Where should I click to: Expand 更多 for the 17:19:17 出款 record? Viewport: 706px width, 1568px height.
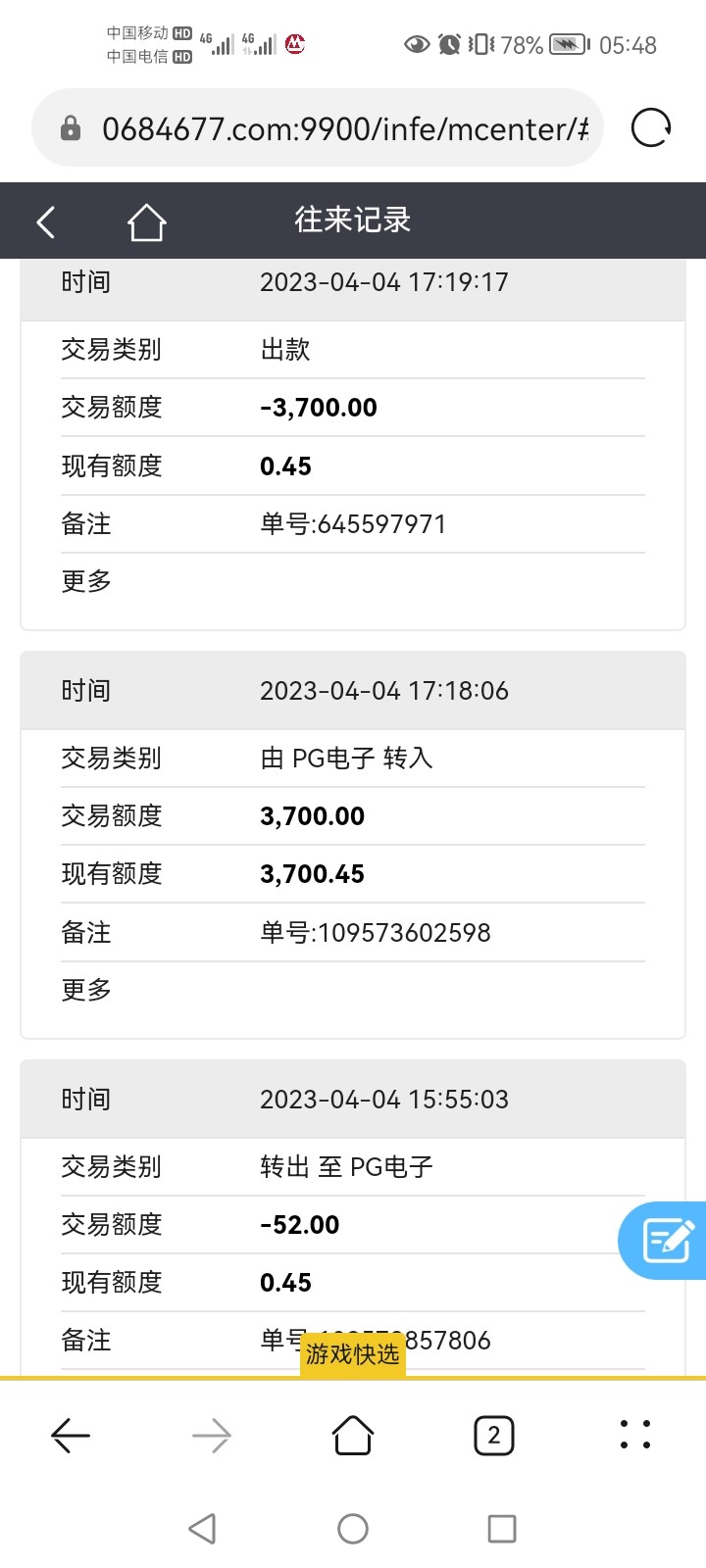[x=86, y=581]
